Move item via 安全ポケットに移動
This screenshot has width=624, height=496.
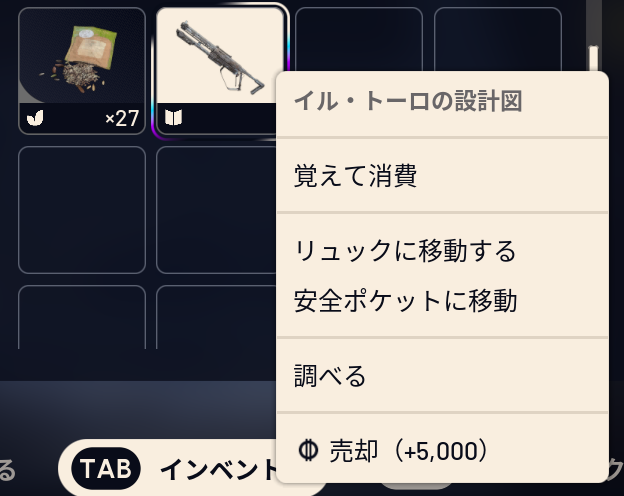pos(405,300)
